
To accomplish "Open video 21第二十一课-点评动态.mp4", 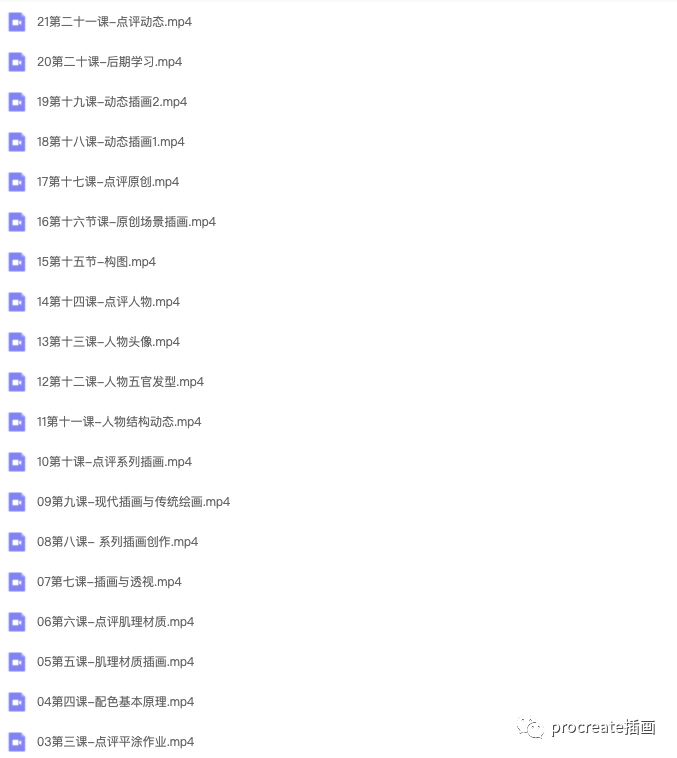I will (x=114, y=22).
